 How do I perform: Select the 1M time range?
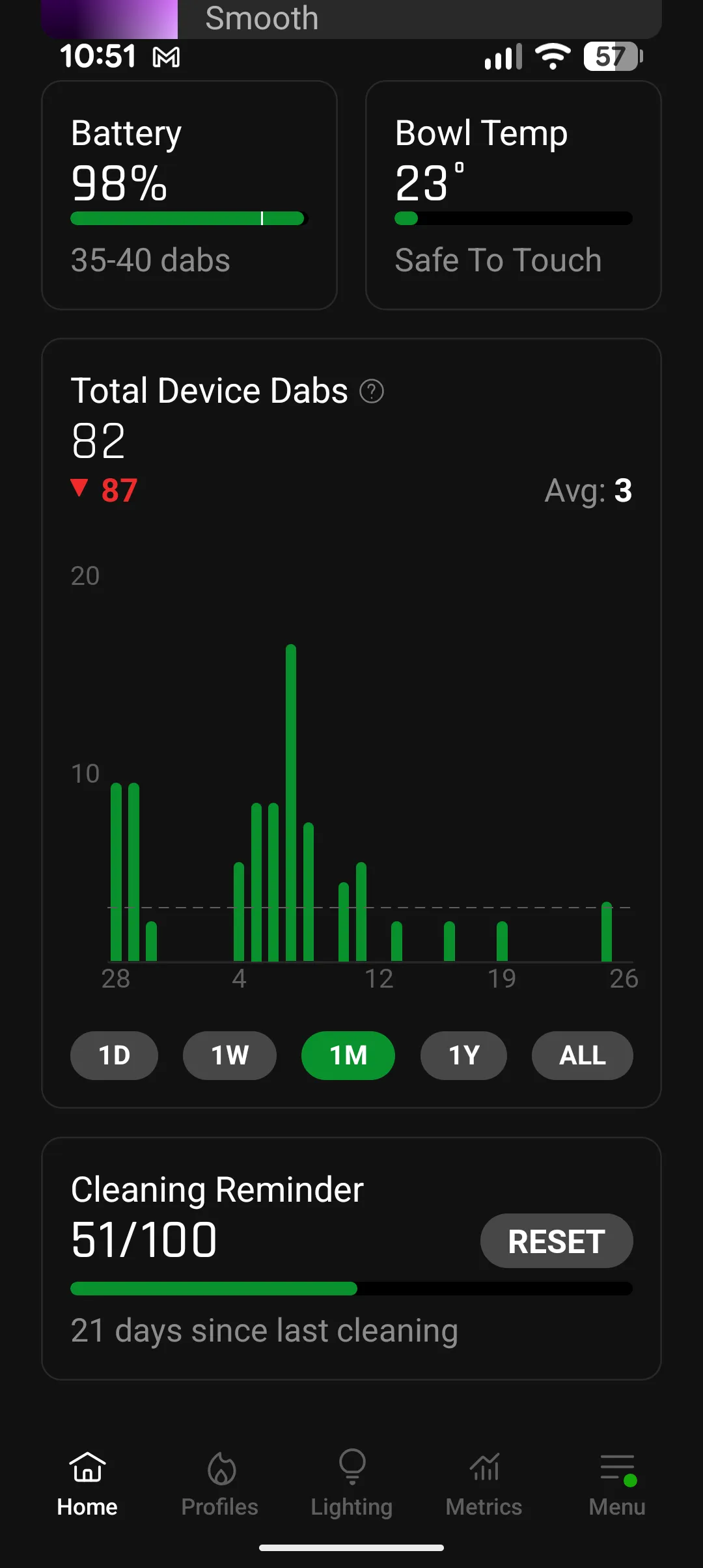[x=348, y=1055]
